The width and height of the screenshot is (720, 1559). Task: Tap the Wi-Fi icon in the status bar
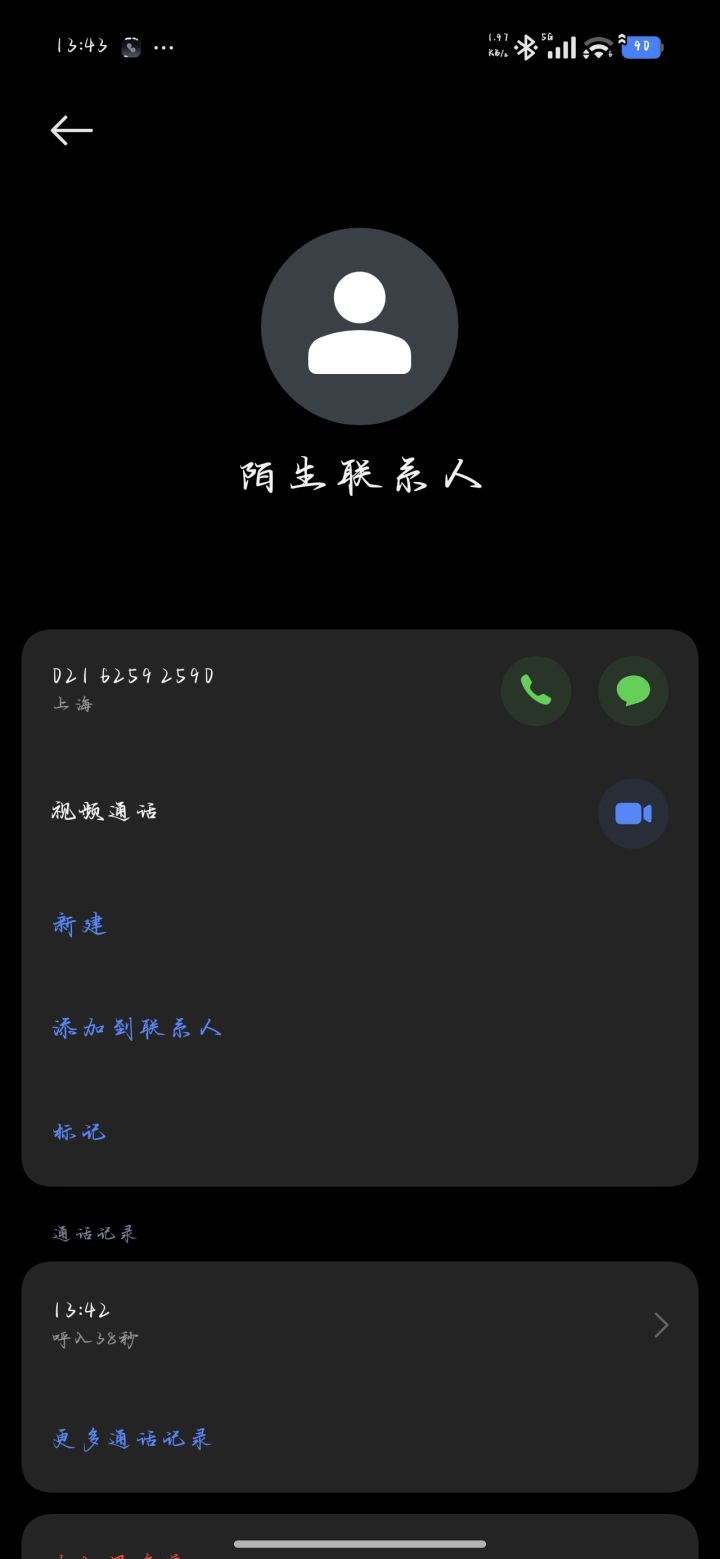(x=595, y=46)
